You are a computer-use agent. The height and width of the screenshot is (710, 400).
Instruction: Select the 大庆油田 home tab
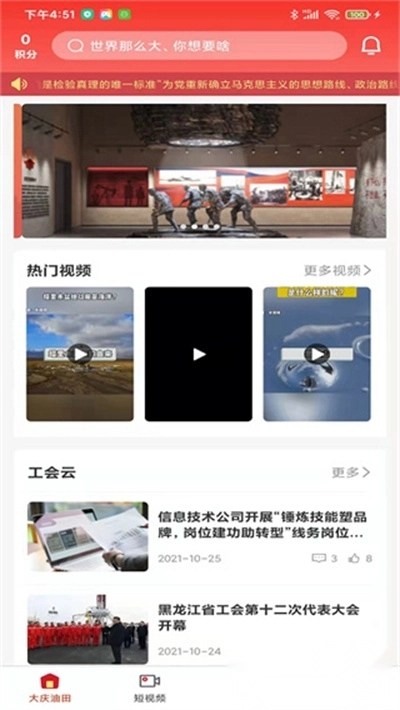(x=50, y=688)
